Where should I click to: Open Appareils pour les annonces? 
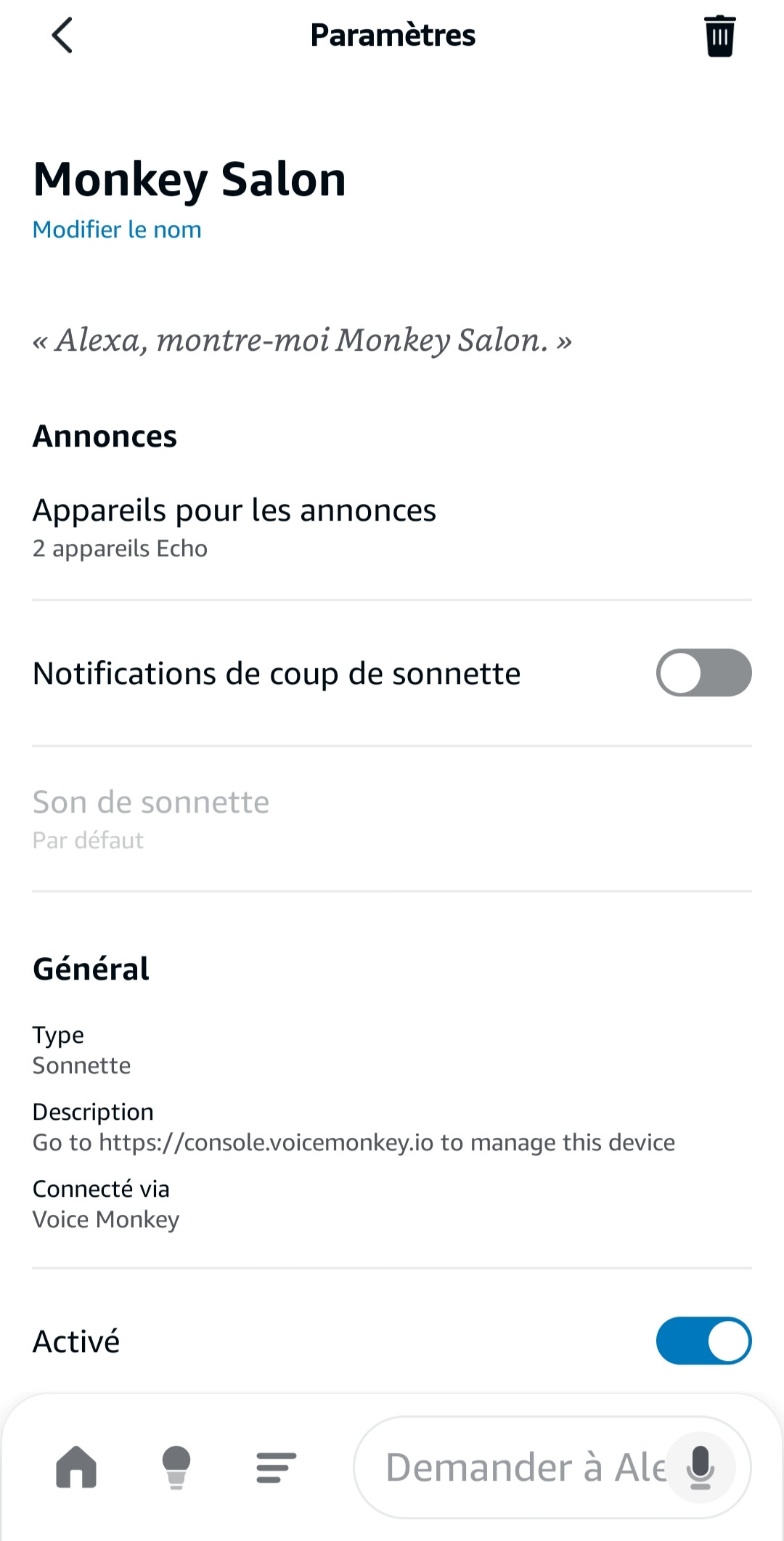coord(234,527)
